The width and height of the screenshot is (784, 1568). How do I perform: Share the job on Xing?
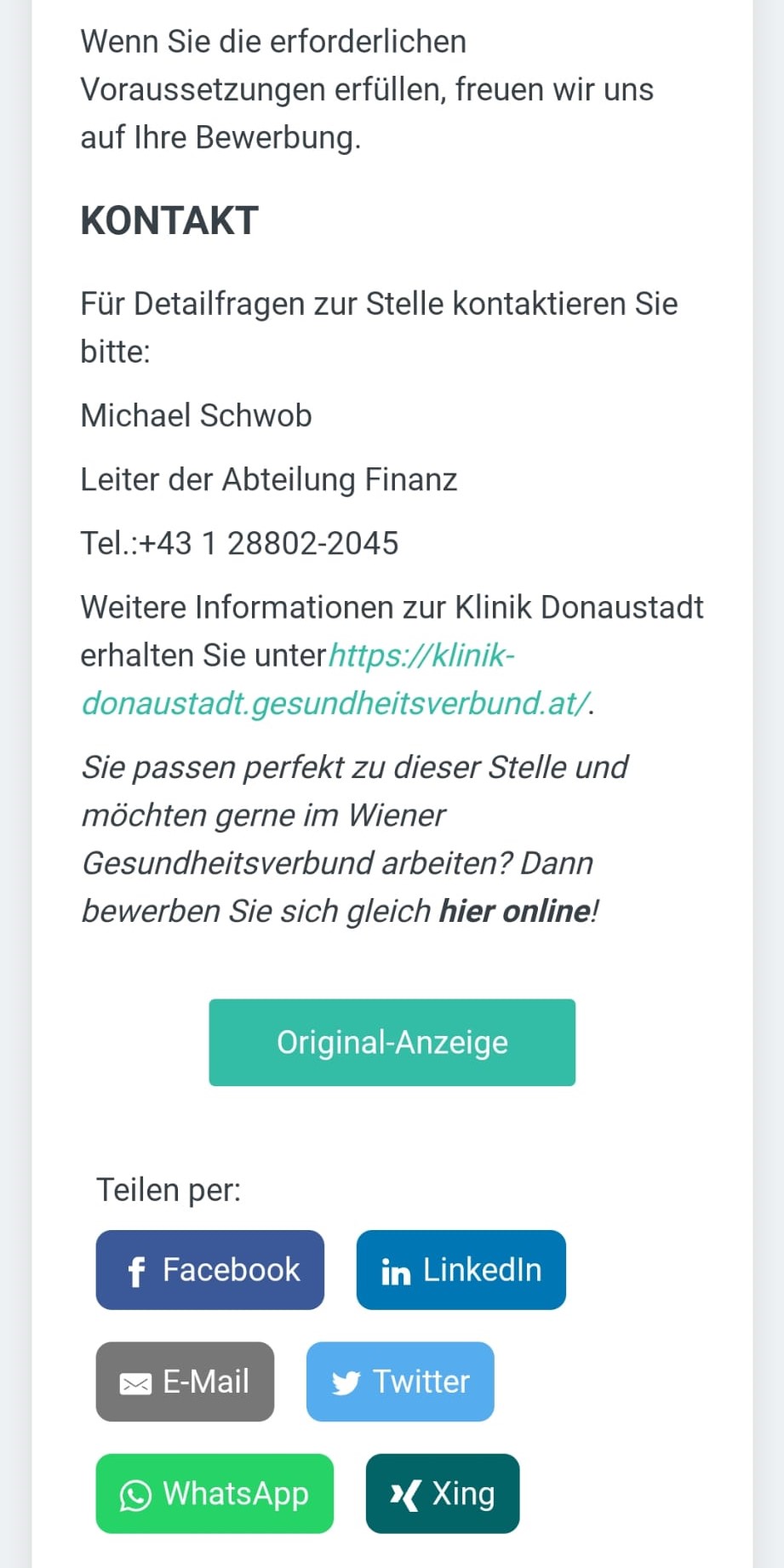(x=442, y=1494)
